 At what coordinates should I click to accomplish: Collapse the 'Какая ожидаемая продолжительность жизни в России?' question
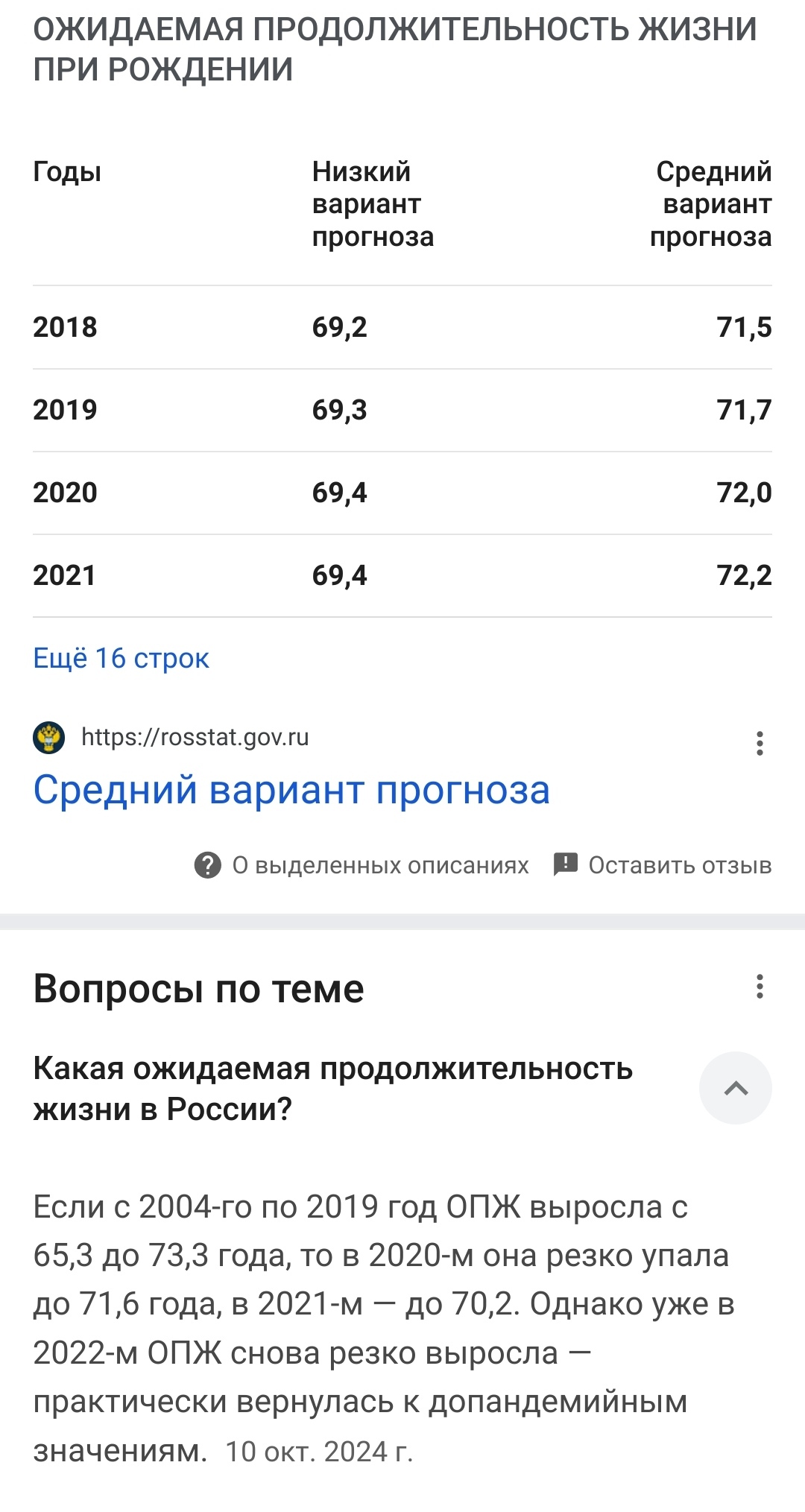[x=735, y=1088]
